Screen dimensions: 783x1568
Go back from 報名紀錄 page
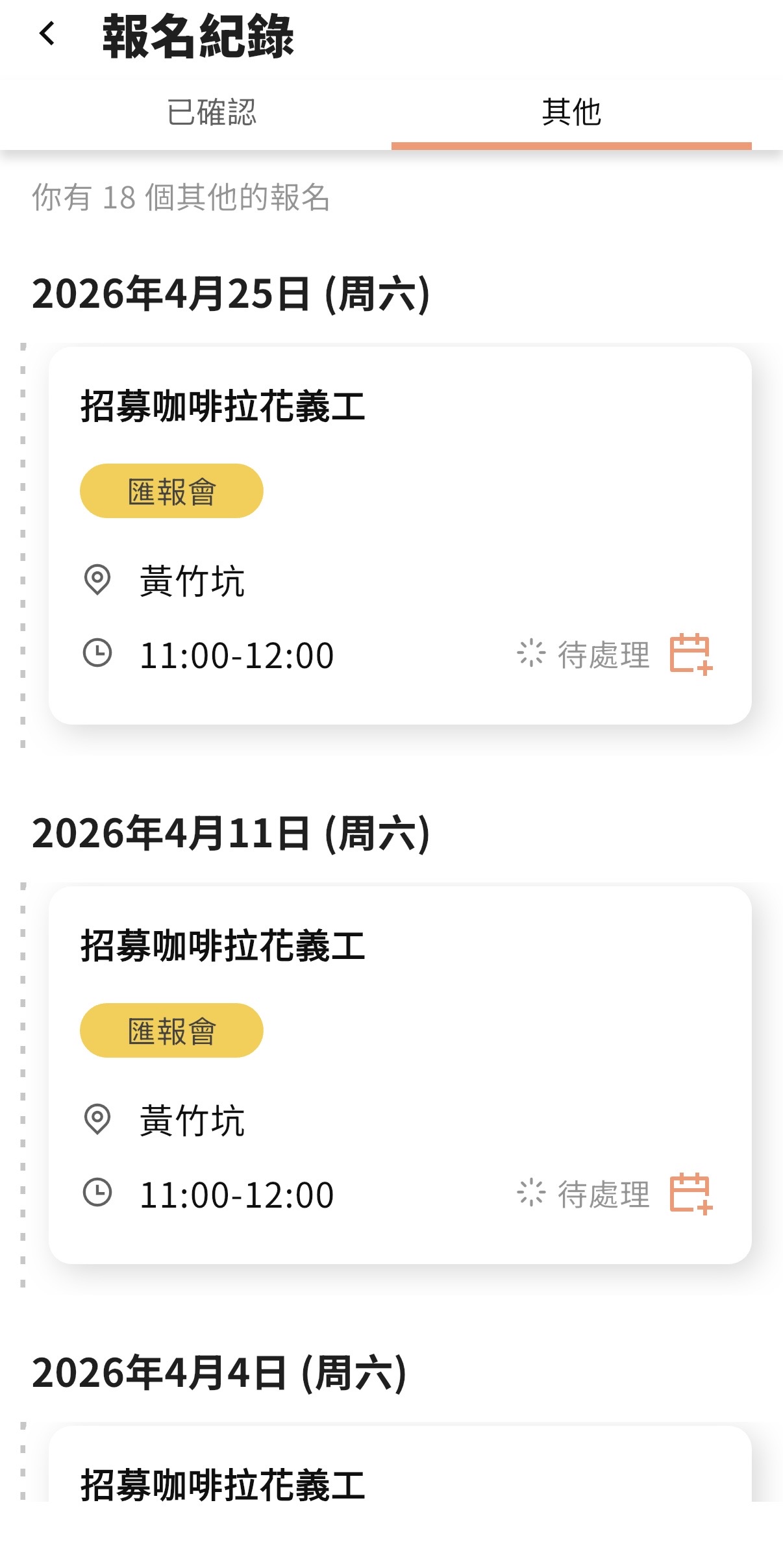[47, 34]
